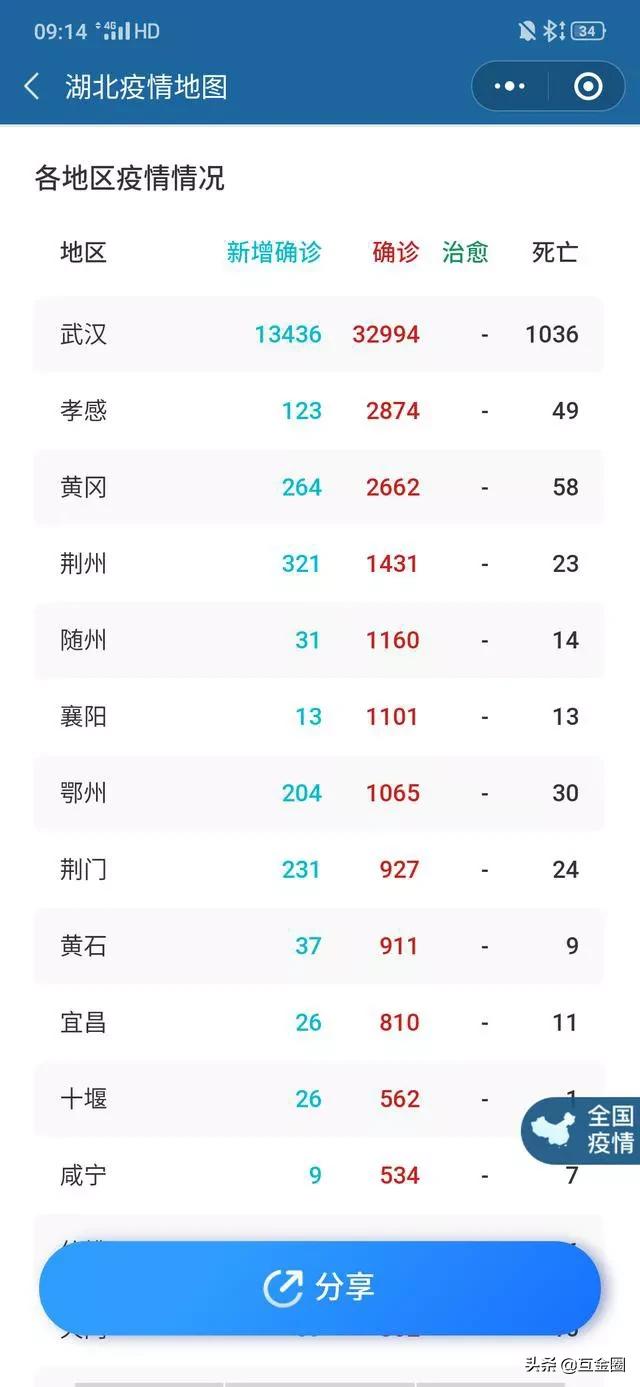Close the mini program with the circle icon
This screenshot has height=1387, width=640.
click(x=588, y=87)
